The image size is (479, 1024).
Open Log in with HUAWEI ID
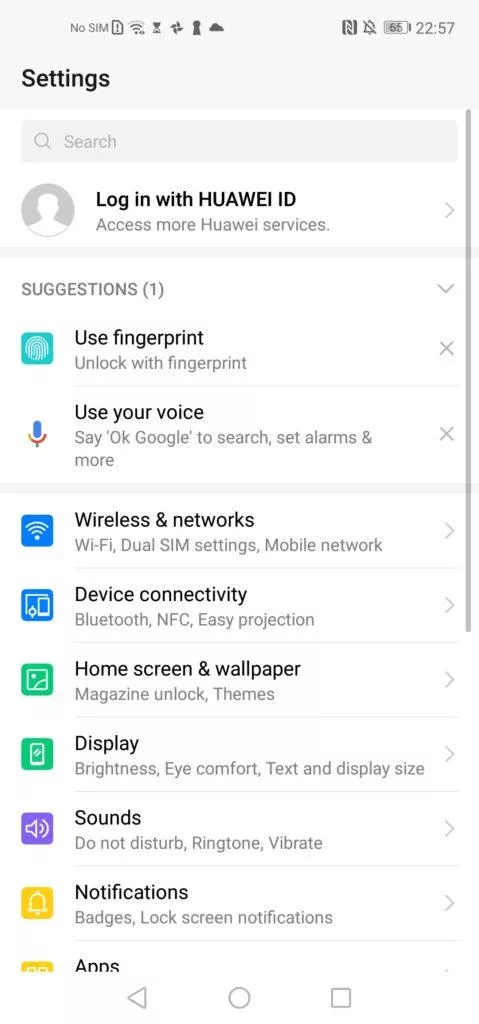pos(239,210)
